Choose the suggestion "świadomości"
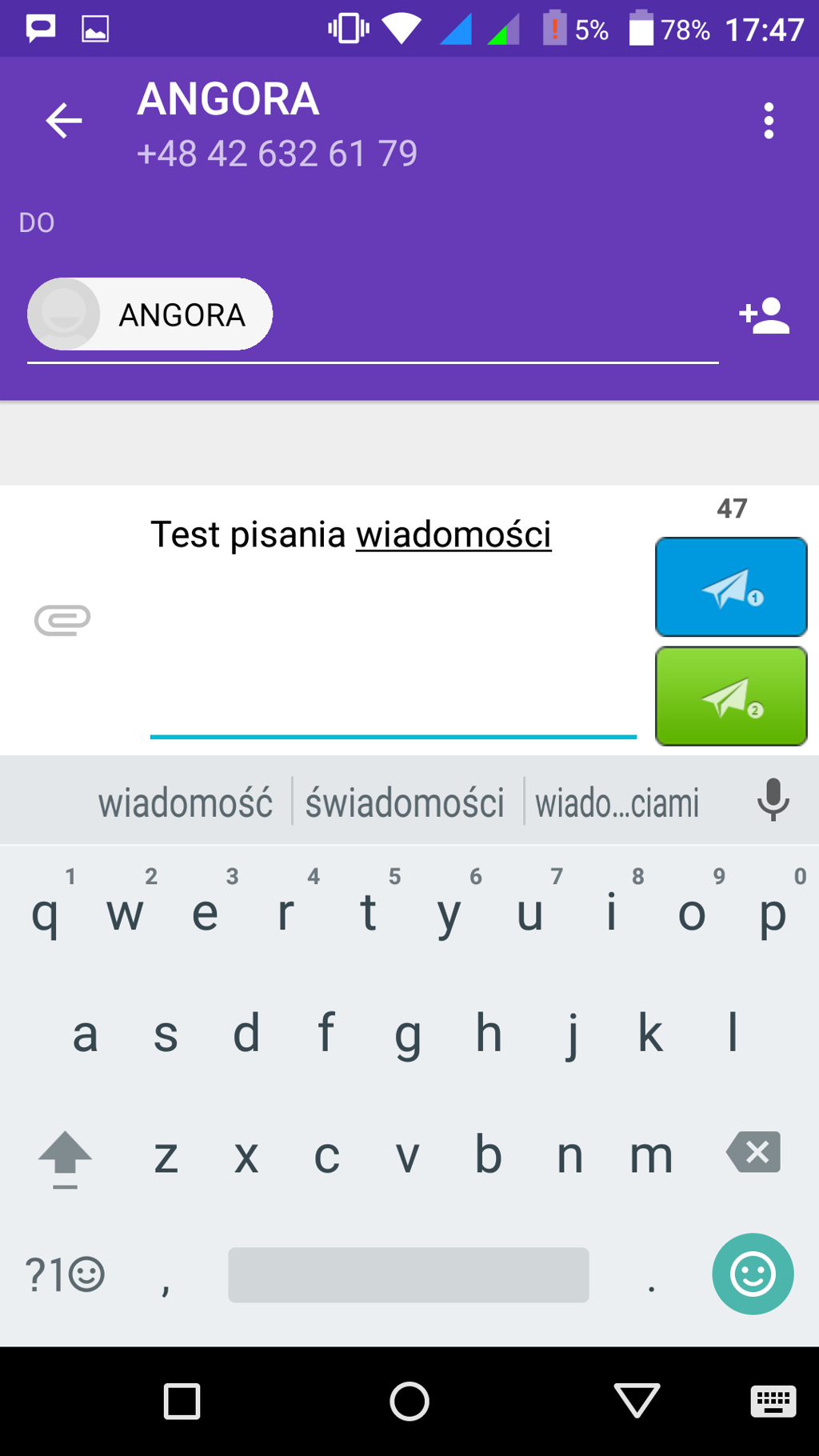 [x=405, y=802]
